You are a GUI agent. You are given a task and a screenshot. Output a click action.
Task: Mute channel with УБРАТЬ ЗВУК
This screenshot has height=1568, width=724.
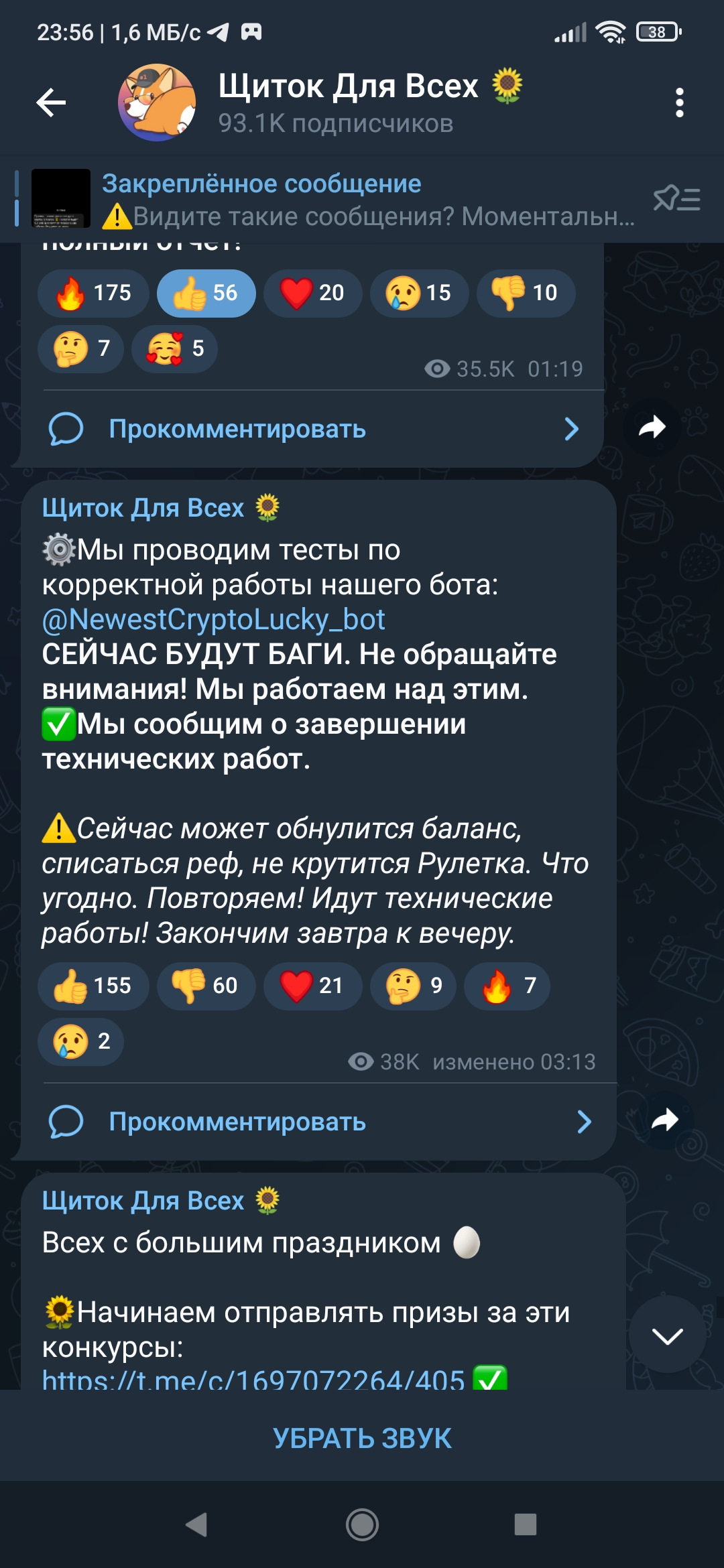click(362, 1438)
